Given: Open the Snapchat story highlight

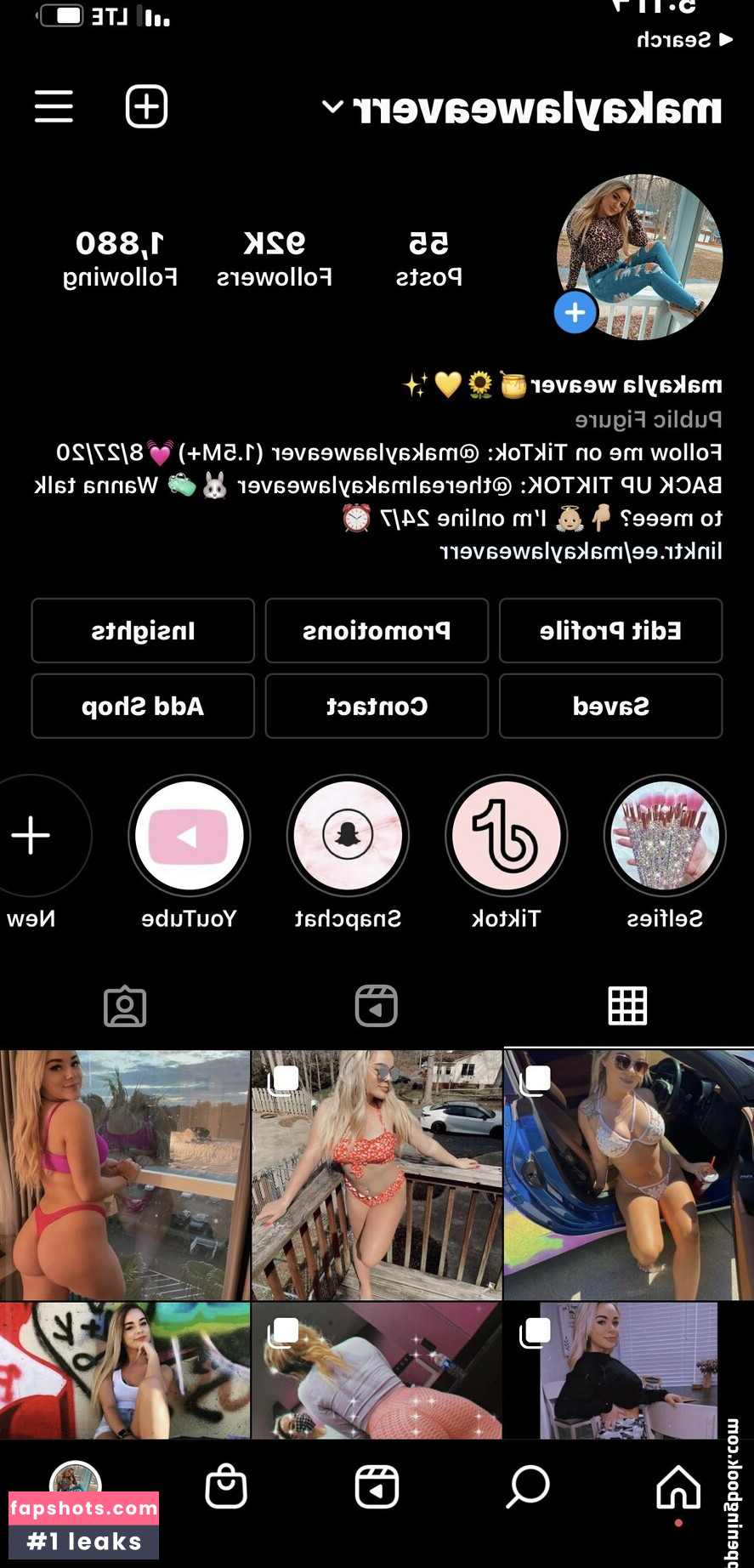Looking at the screenshot, I should click(x=348, y=836).
